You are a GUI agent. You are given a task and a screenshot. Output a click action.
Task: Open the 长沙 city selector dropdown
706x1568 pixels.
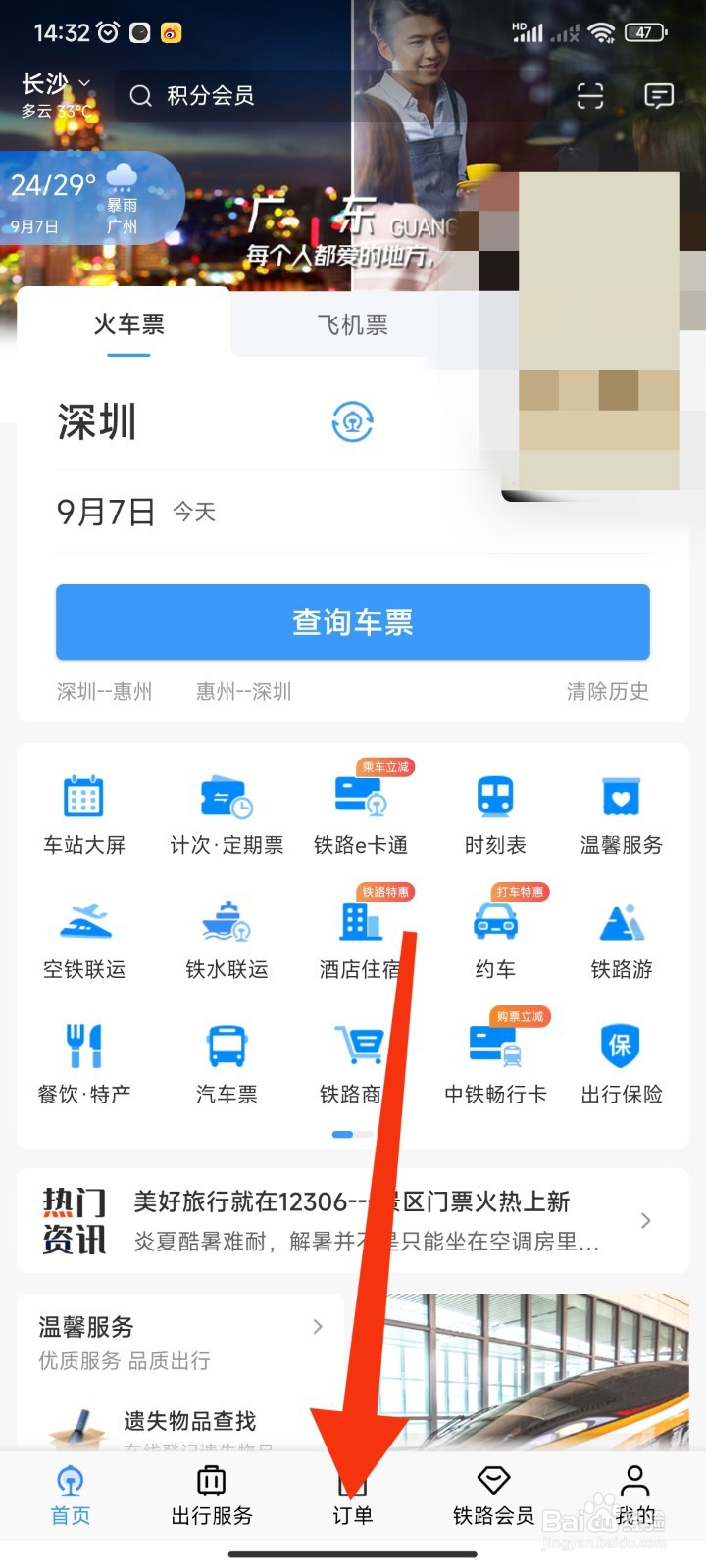[59, 84]
